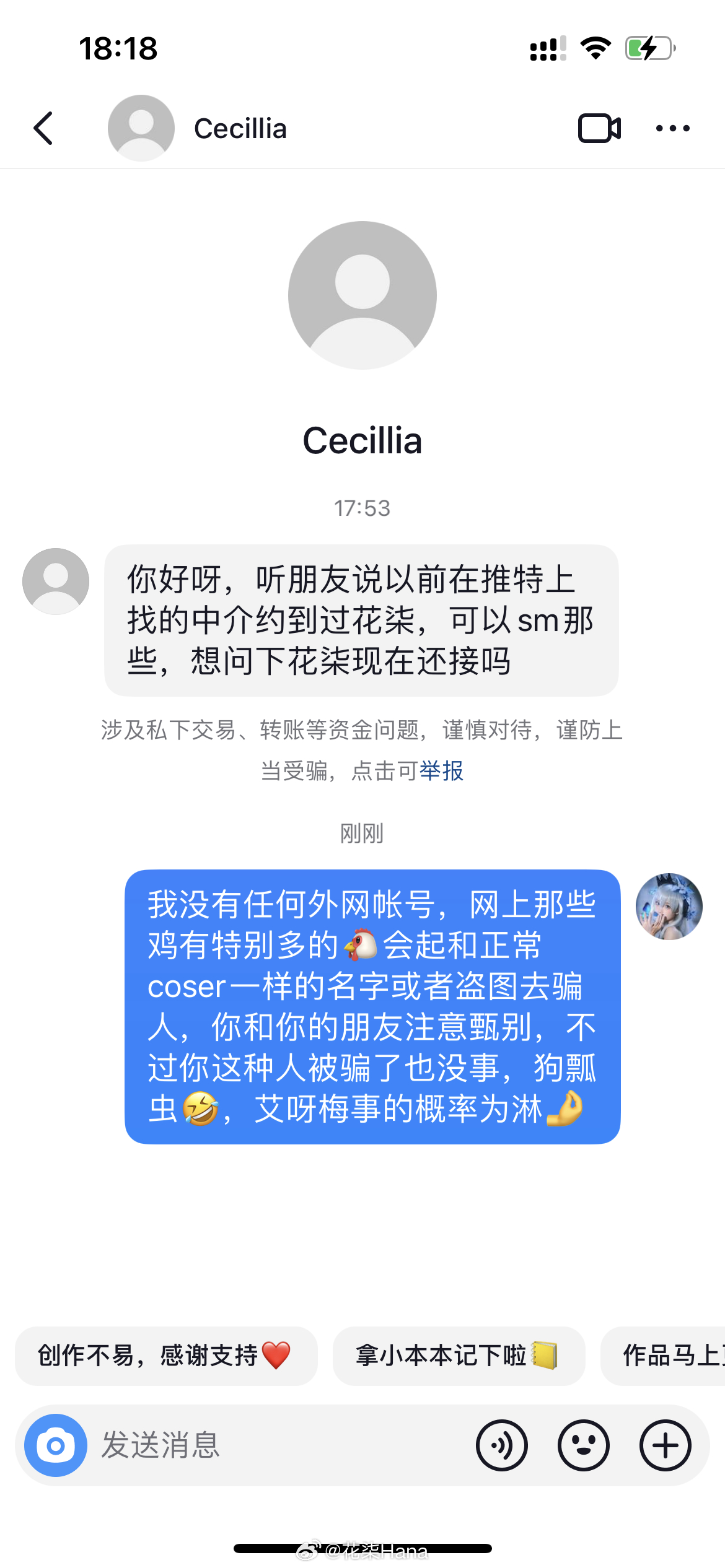
Task: Switch to voice message input
Action: coord(502,1445)
